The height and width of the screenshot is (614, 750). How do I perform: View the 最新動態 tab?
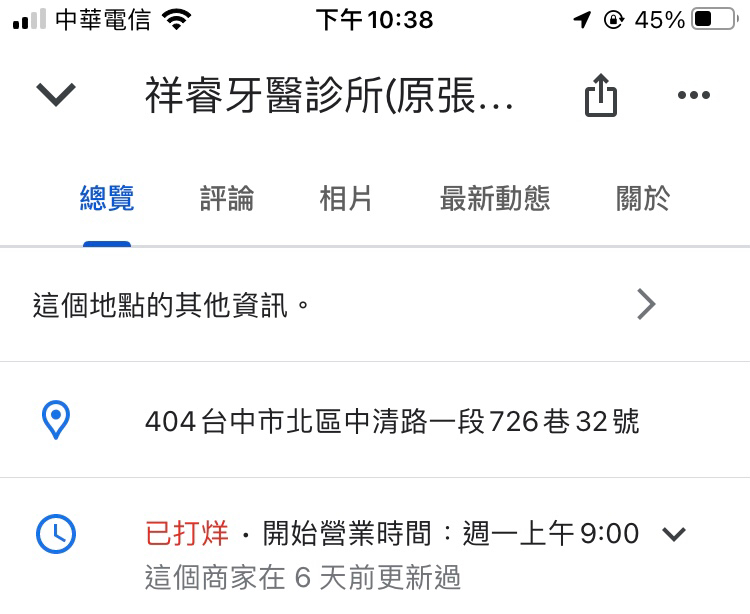pyautogui.click(x=495, y=198)
